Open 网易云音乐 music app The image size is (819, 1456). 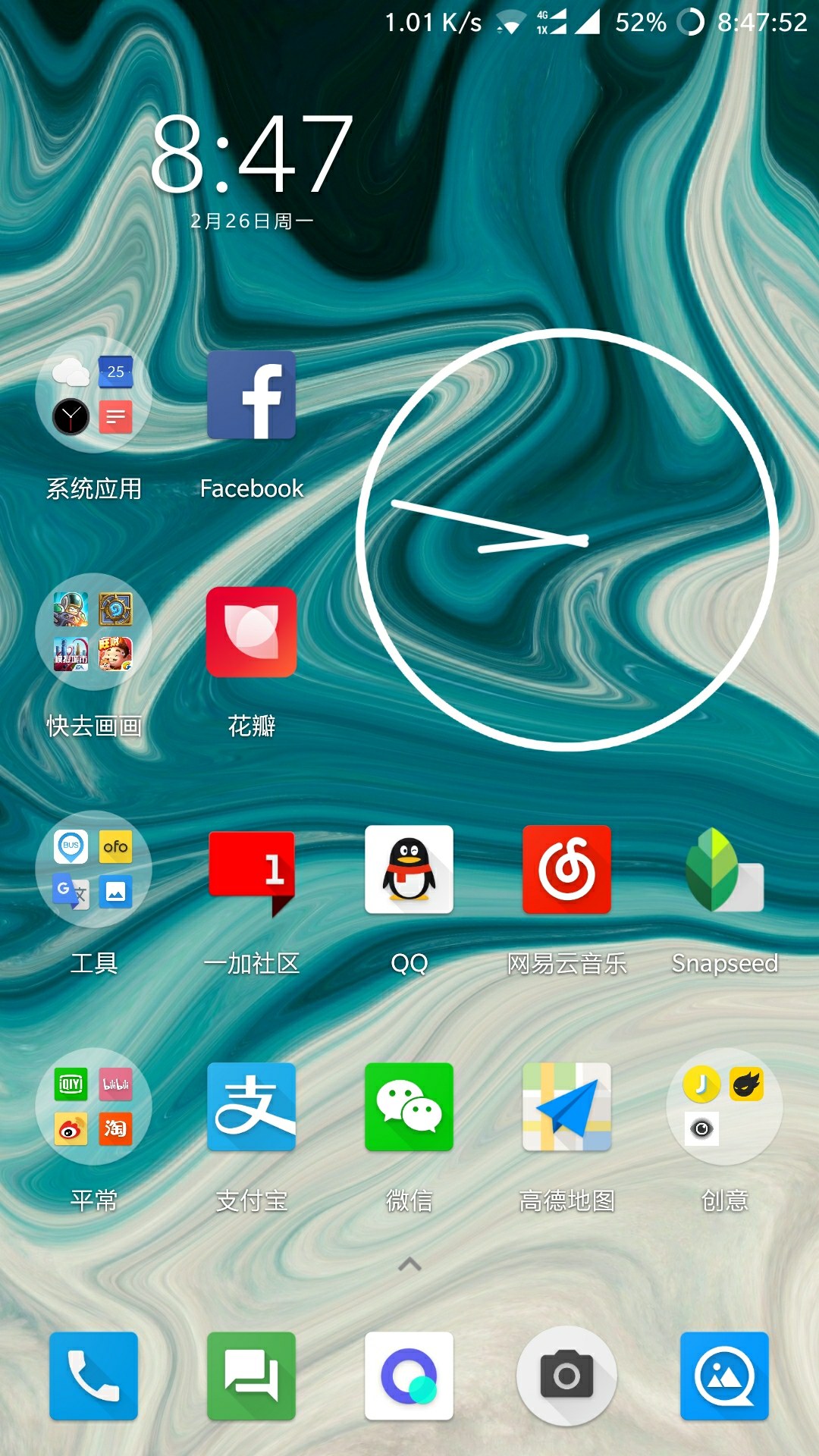click(x=566, y=869)
